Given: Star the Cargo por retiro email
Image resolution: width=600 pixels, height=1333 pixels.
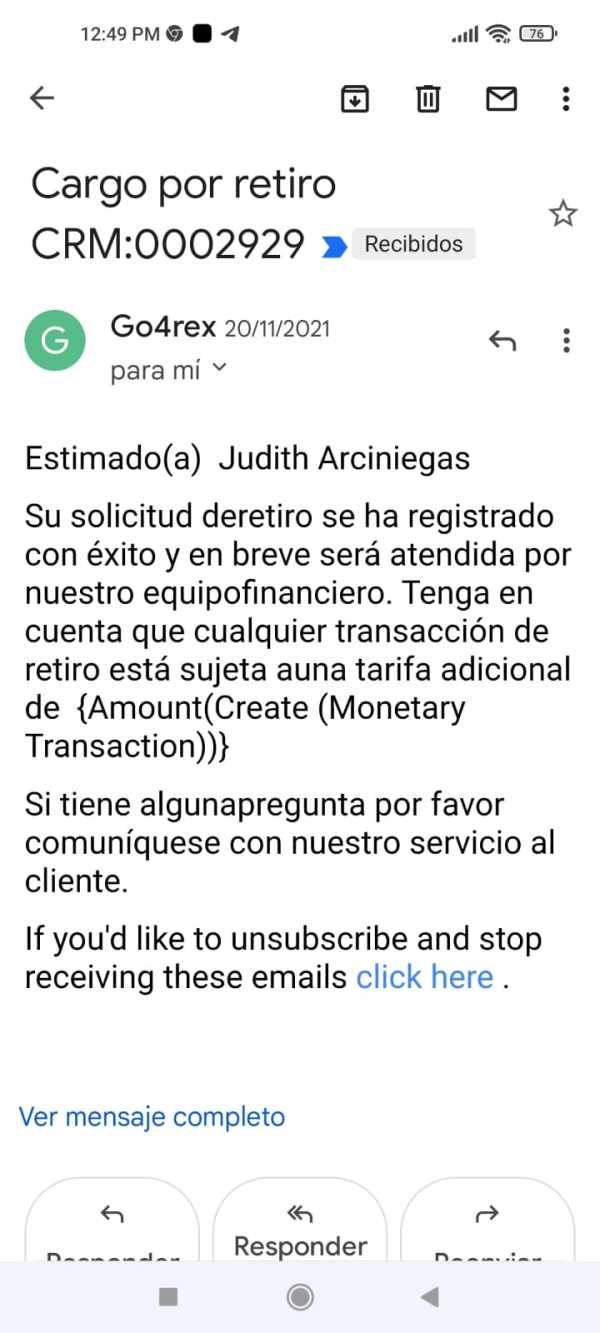Looking at the screenshot, I should [564, 213].
